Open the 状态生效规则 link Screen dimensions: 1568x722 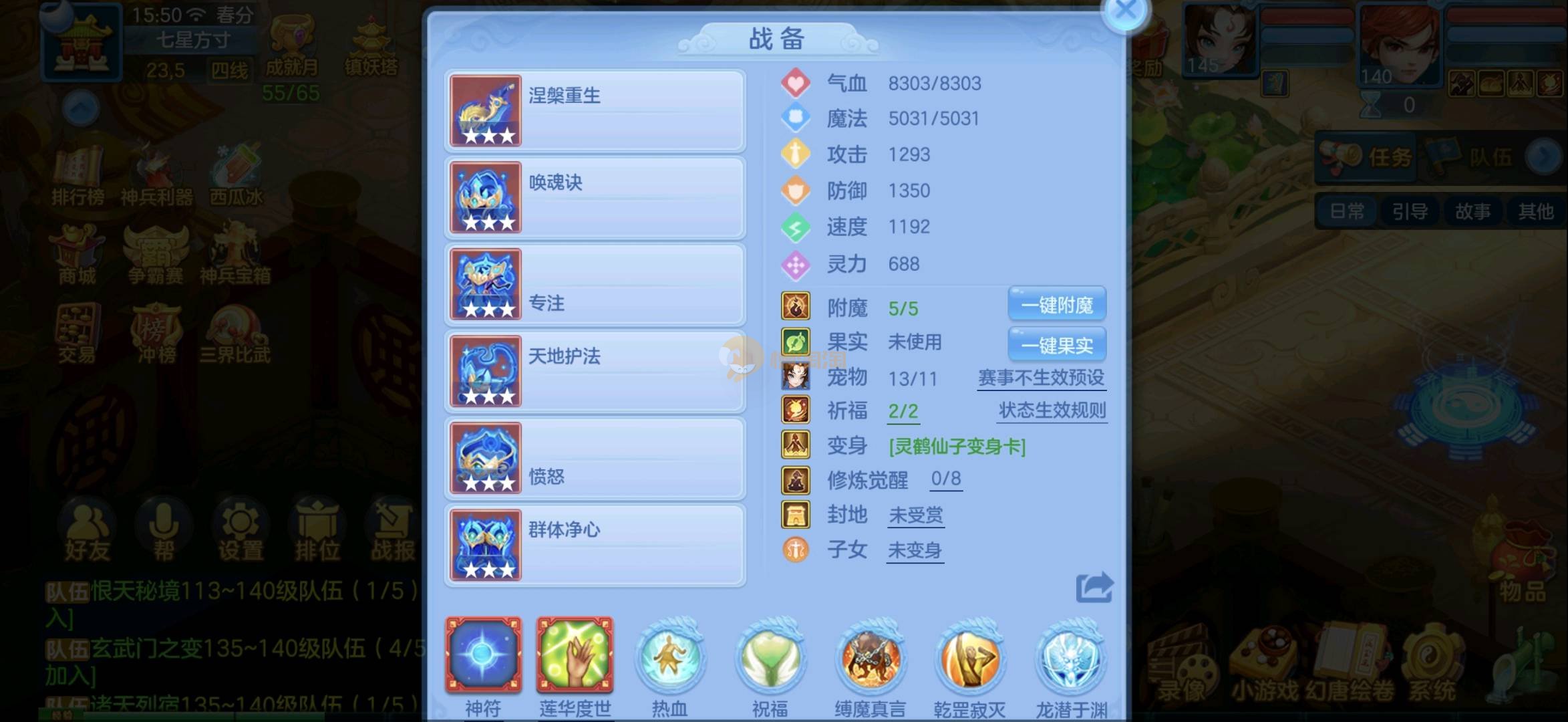coord(1052,410)
